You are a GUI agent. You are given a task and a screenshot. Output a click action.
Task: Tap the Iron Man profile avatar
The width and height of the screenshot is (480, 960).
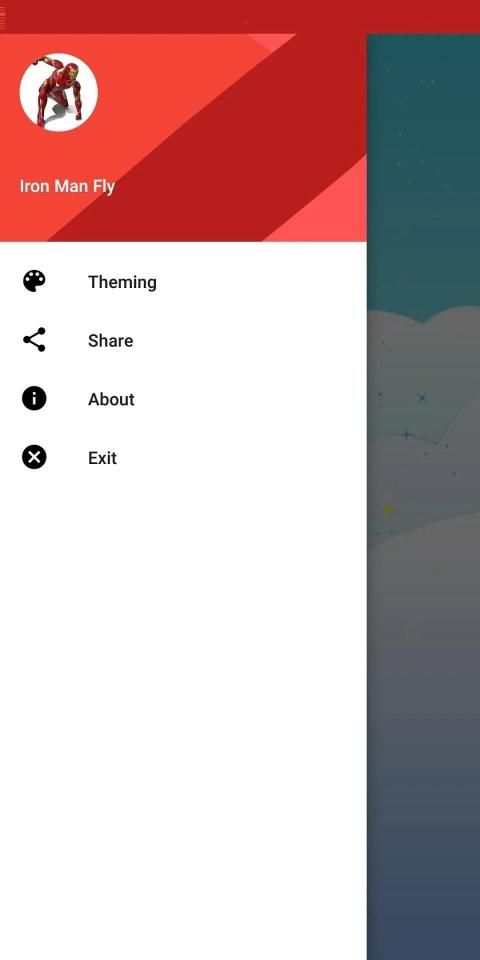(59, 92)
